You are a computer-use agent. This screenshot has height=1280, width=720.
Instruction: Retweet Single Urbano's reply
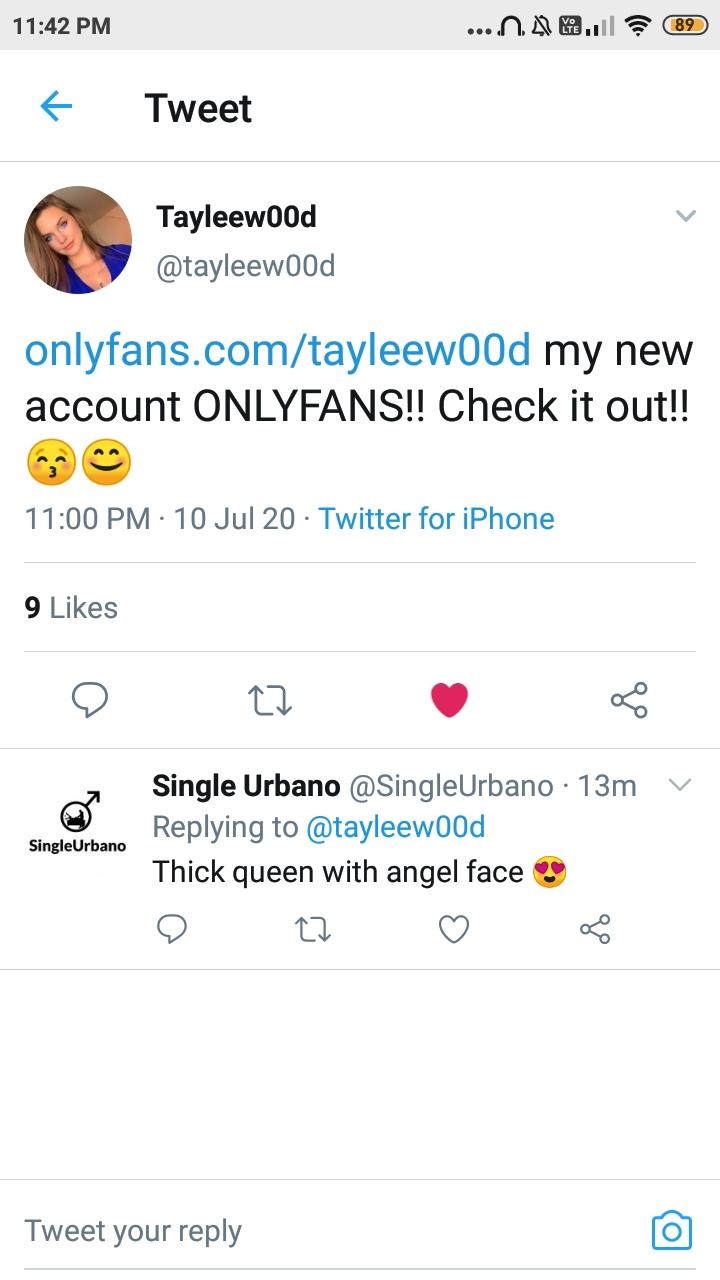coord(313,930)
